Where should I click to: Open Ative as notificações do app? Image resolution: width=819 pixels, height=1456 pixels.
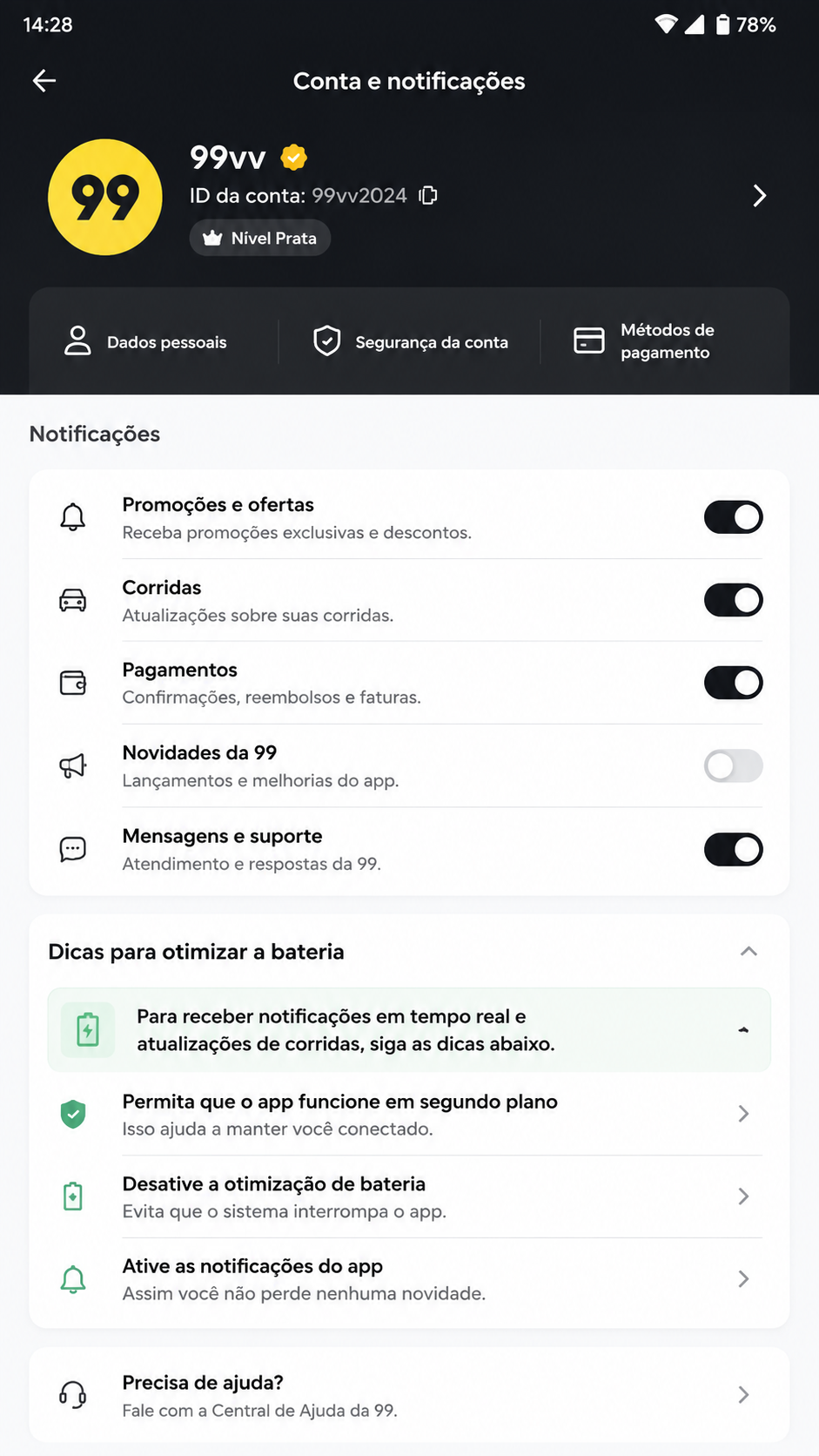pyautogui.click(x=409, y=1279)
